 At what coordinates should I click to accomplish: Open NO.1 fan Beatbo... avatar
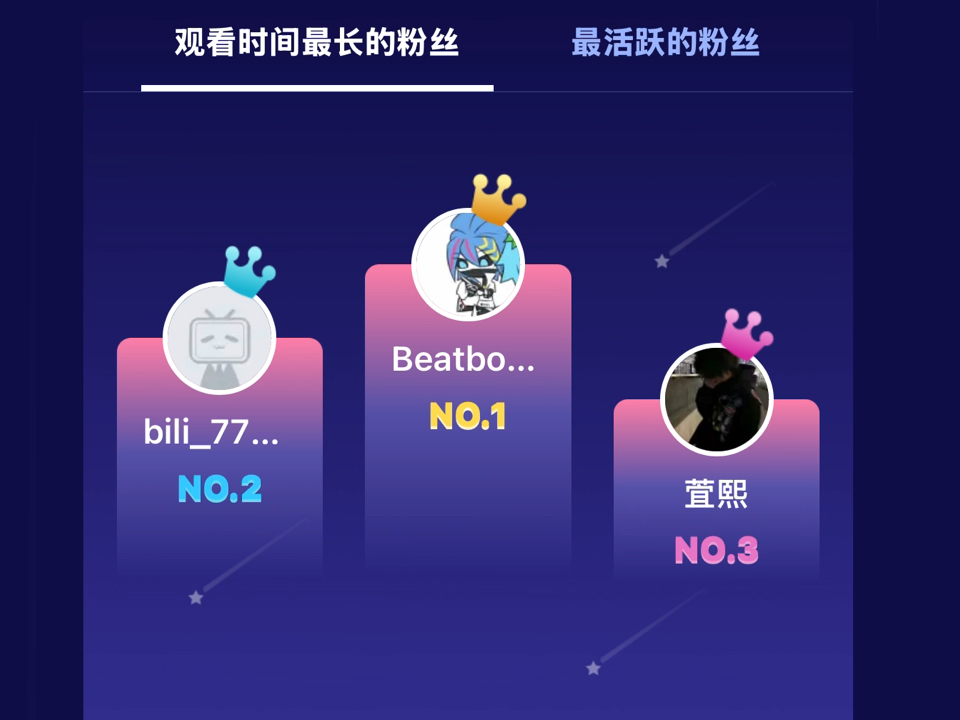[468, 264]
